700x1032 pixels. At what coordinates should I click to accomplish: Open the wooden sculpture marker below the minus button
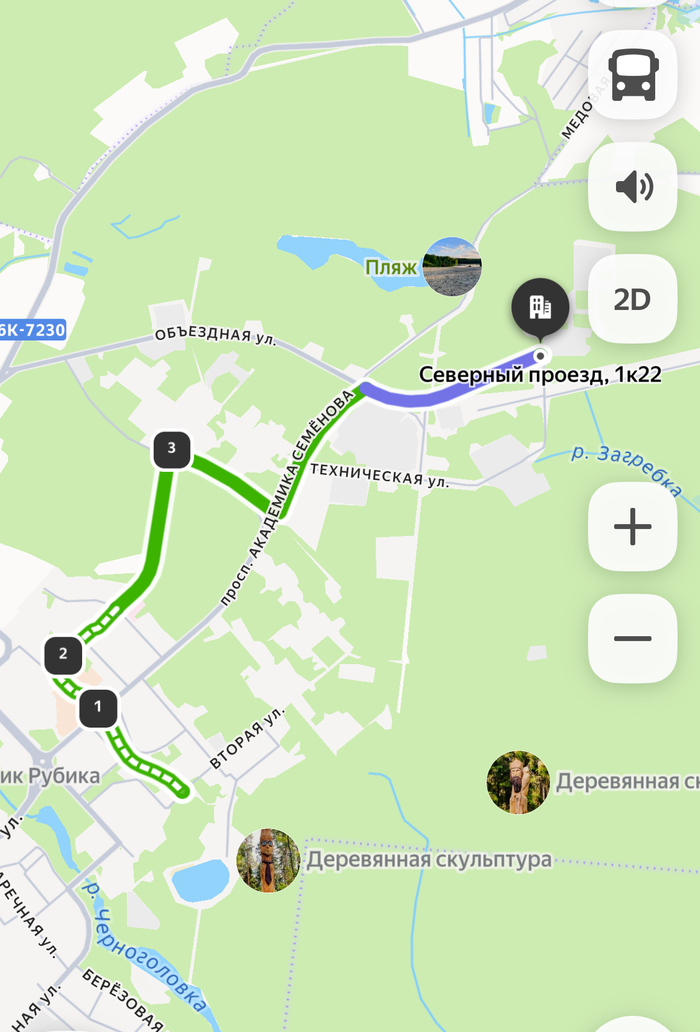(518, 782)
